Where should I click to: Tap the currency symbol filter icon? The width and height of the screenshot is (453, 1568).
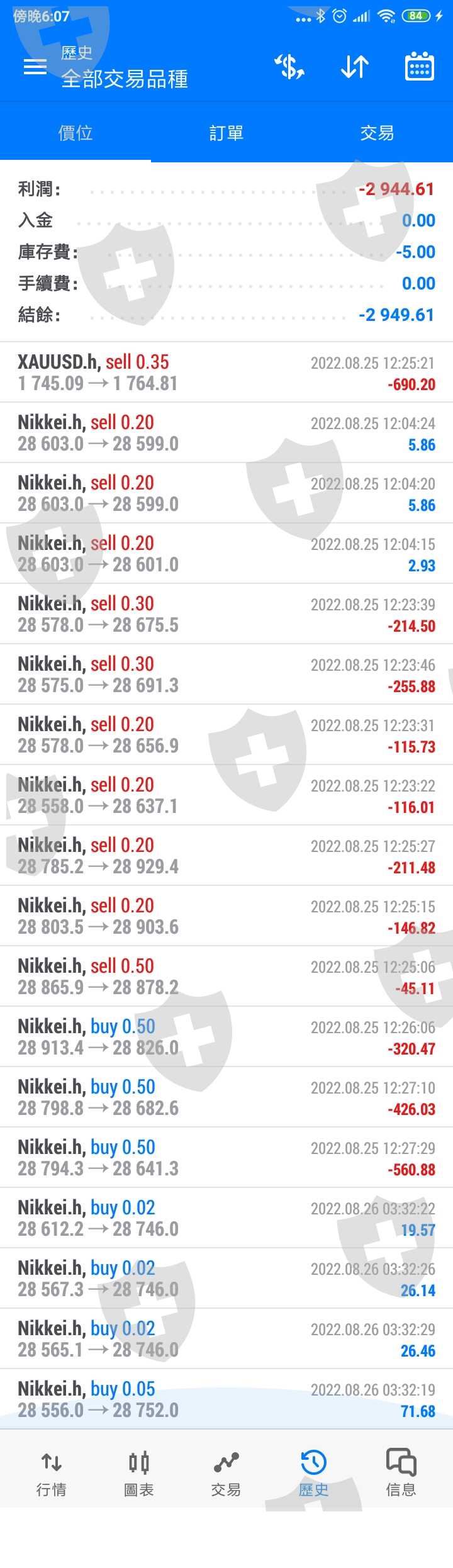pyautogui.click(x=289, y=67)
